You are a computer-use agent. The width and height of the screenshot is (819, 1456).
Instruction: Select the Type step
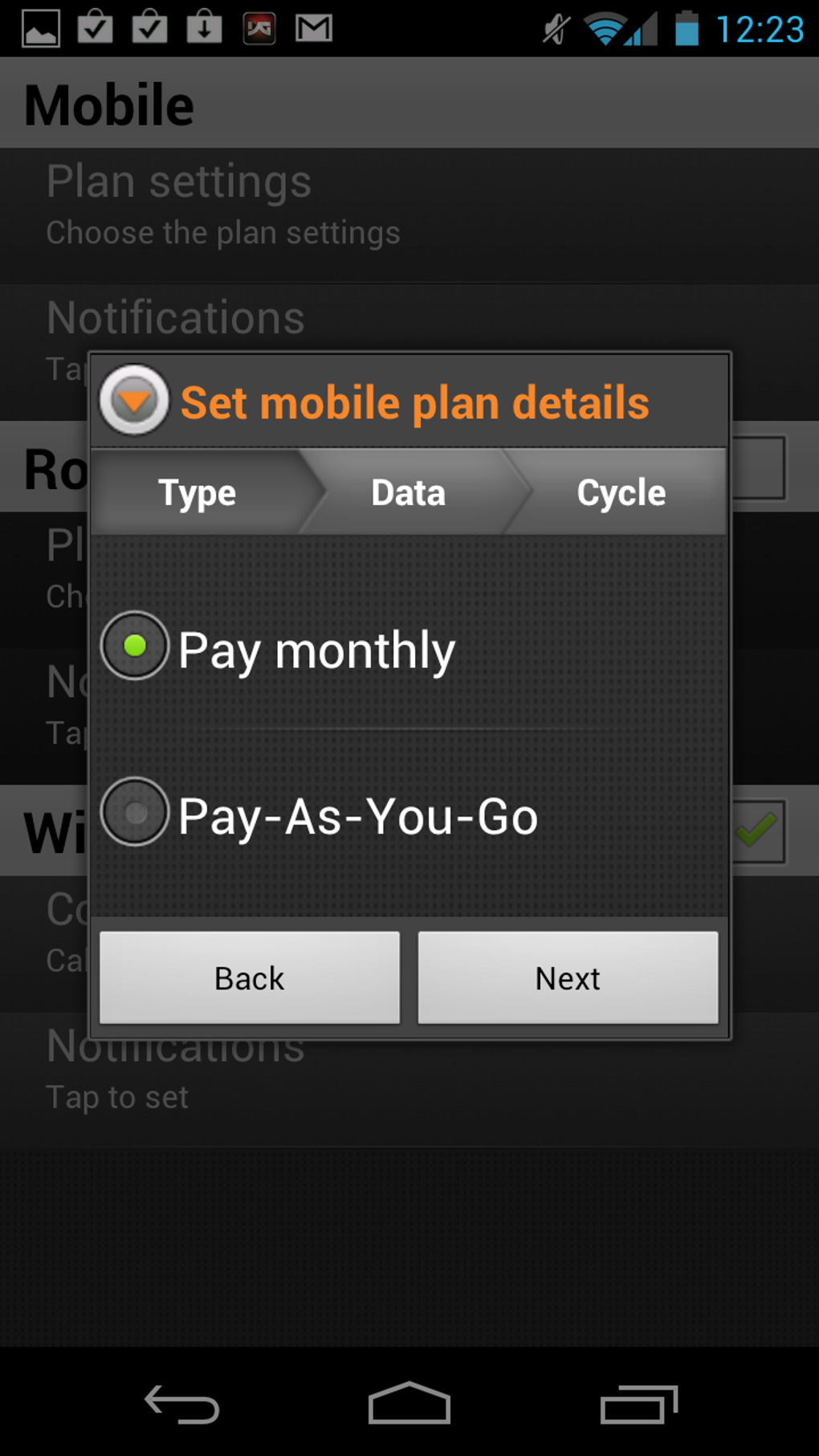click(x=198, y=492)
